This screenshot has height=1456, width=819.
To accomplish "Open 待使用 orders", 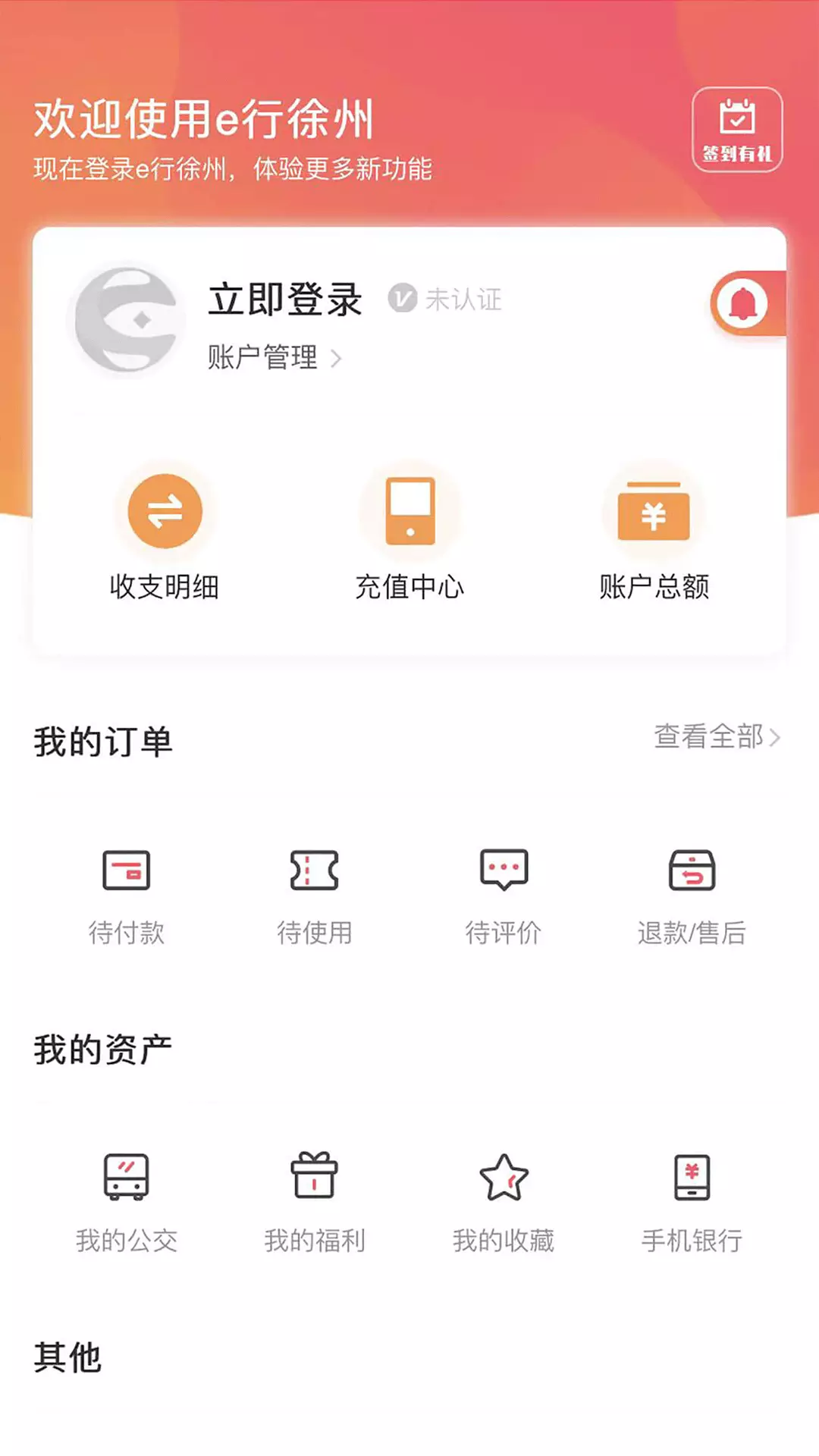I will click(x=315, y=897).
